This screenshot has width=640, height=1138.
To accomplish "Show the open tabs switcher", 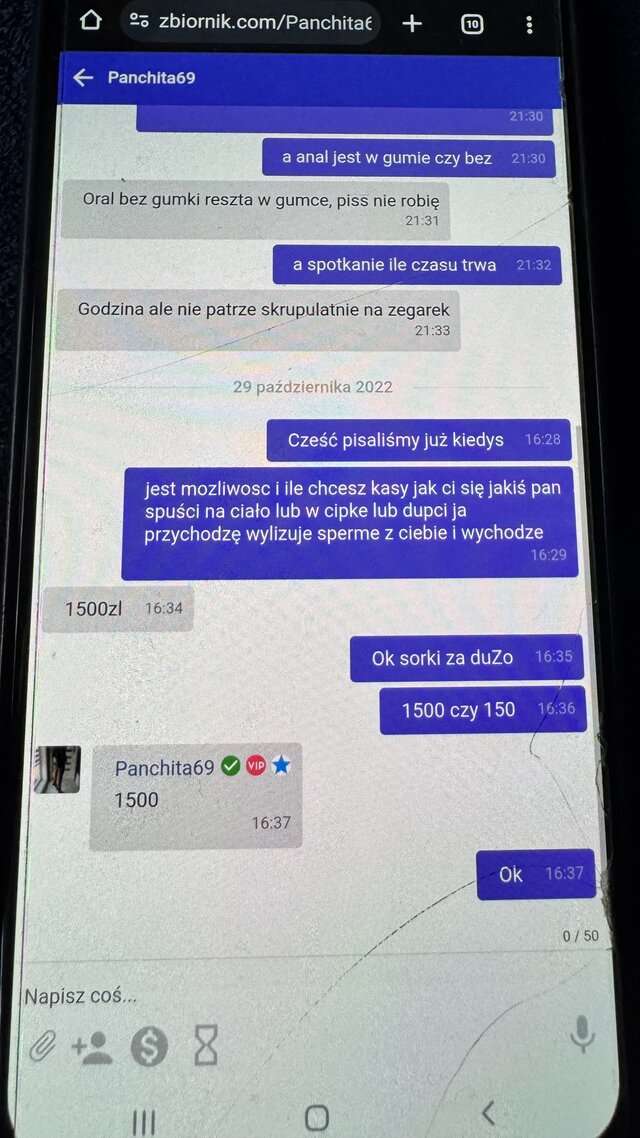I will [x=472, y=24].
